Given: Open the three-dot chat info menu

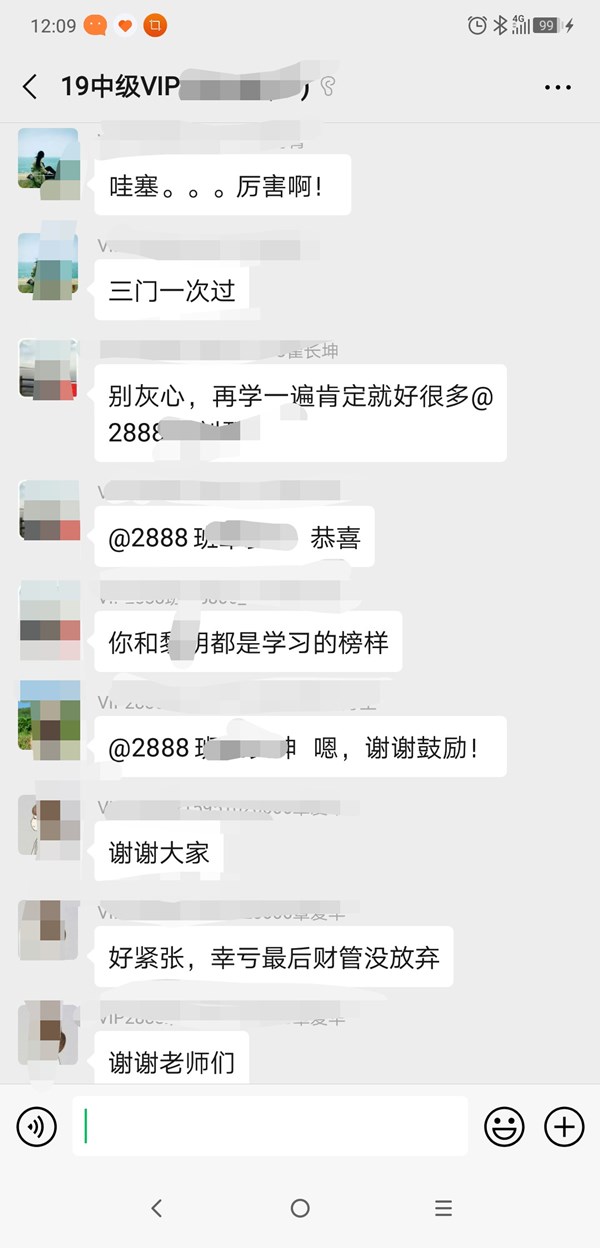Looking at the screenshot, I should (x=557, y=87).
